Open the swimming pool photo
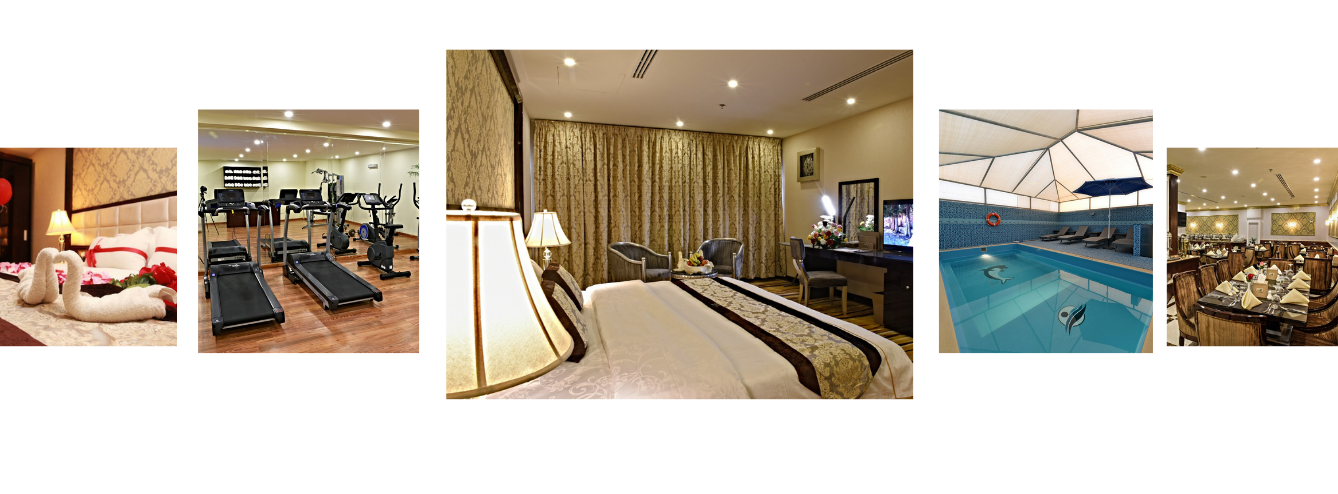Image resolution: width=1338 pixels, height=494 pixels. tap(1045, 231)
